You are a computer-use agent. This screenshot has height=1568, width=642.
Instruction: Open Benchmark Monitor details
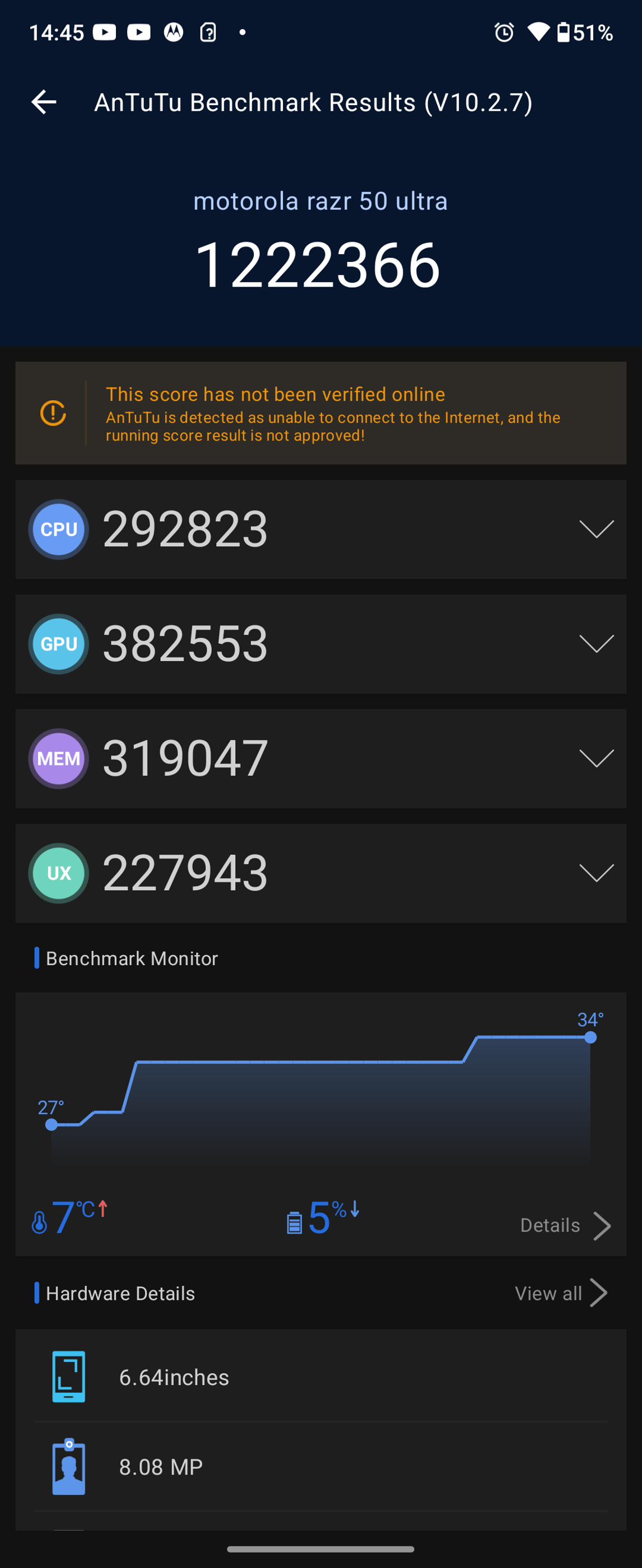565,1225
